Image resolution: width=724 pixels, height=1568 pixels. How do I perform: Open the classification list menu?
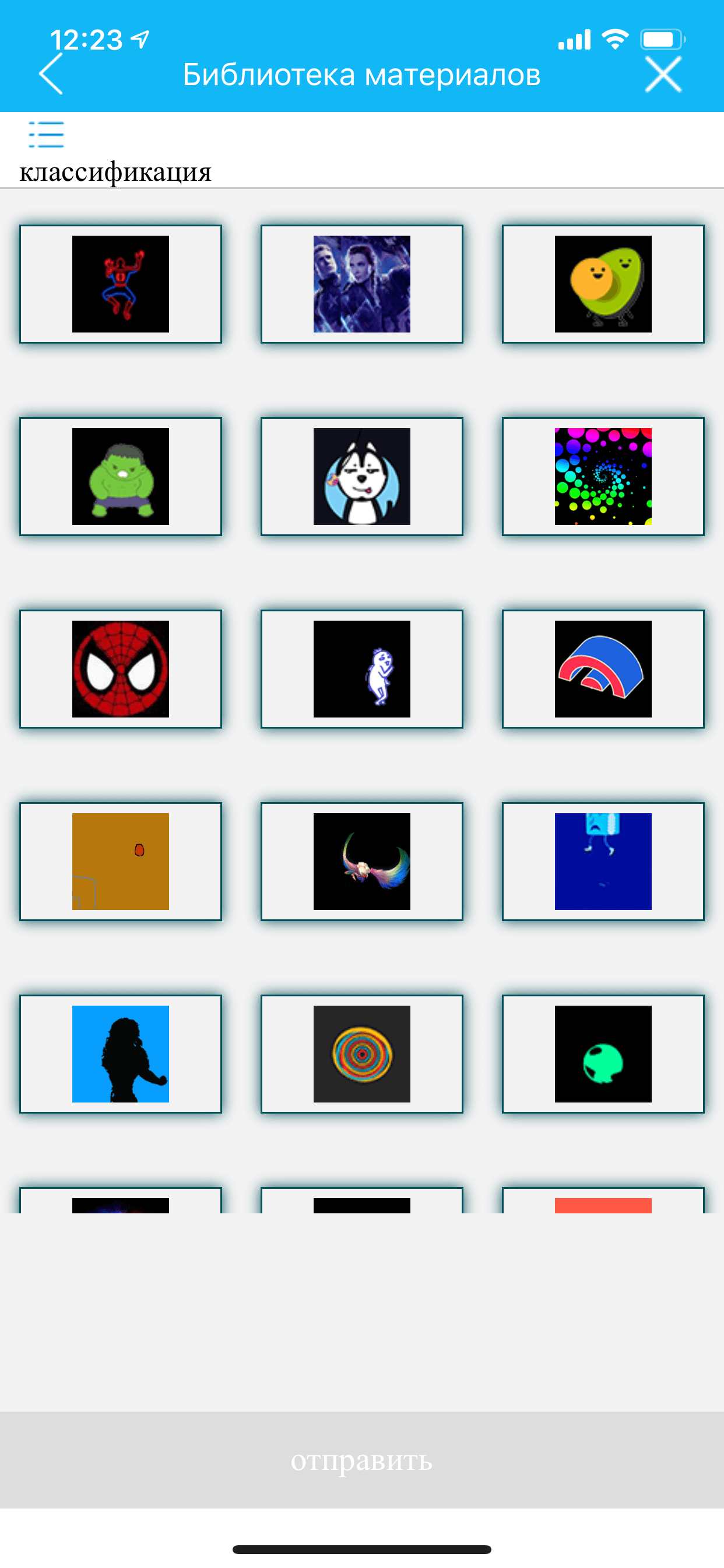[46, 135]
